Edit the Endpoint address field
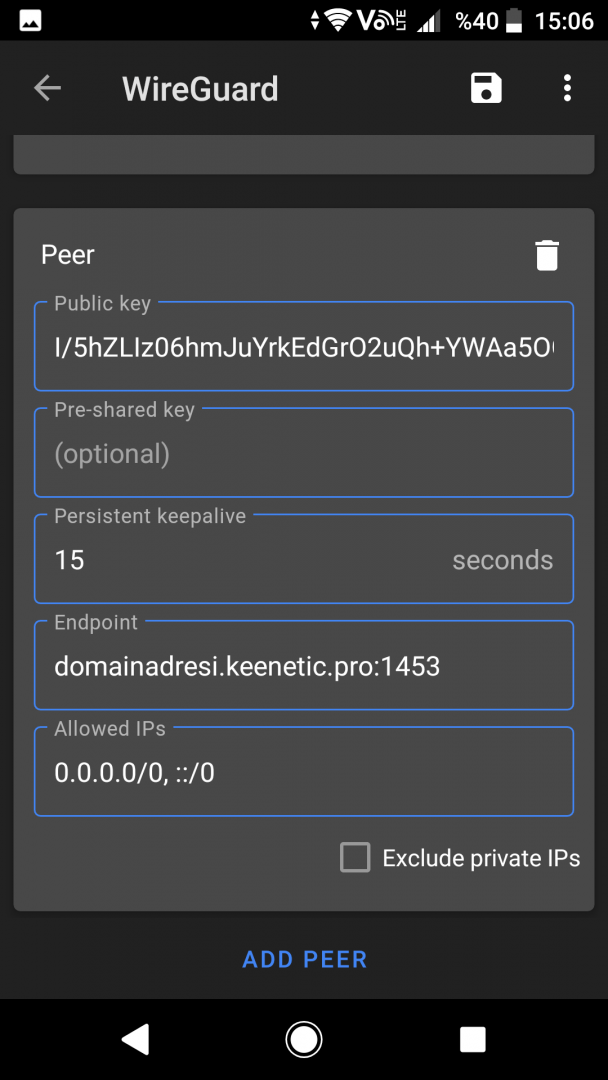 pos(304,666)
